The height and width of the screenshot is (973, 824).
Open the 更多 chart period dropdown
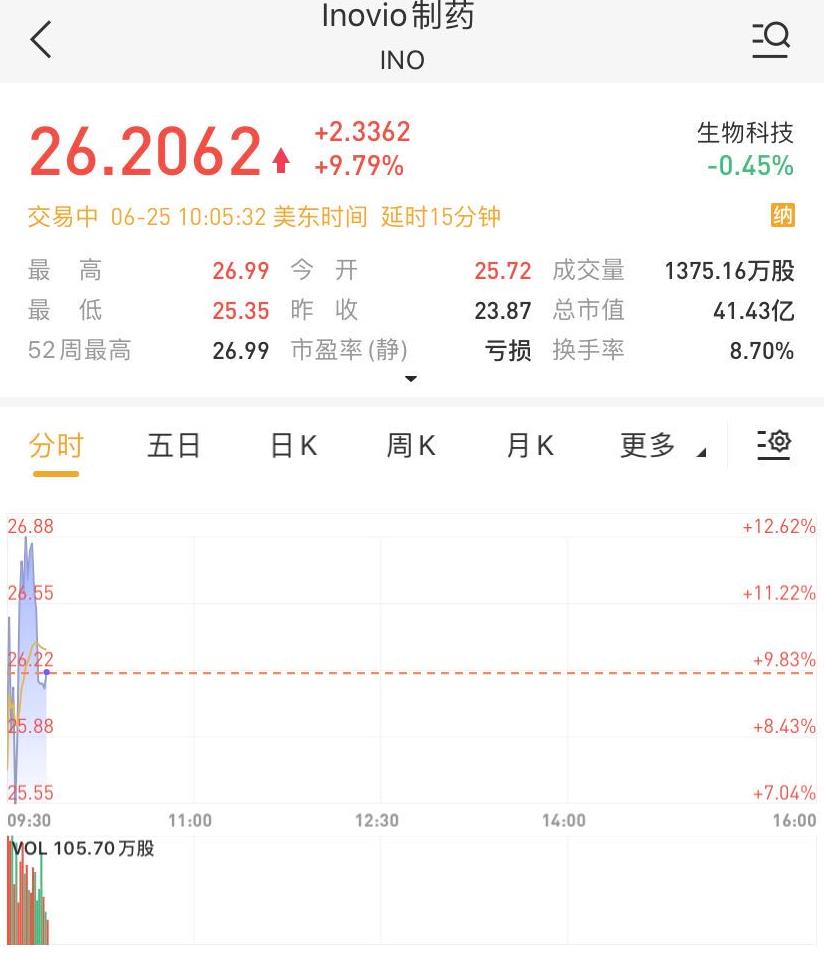click(x=661, y=446)
